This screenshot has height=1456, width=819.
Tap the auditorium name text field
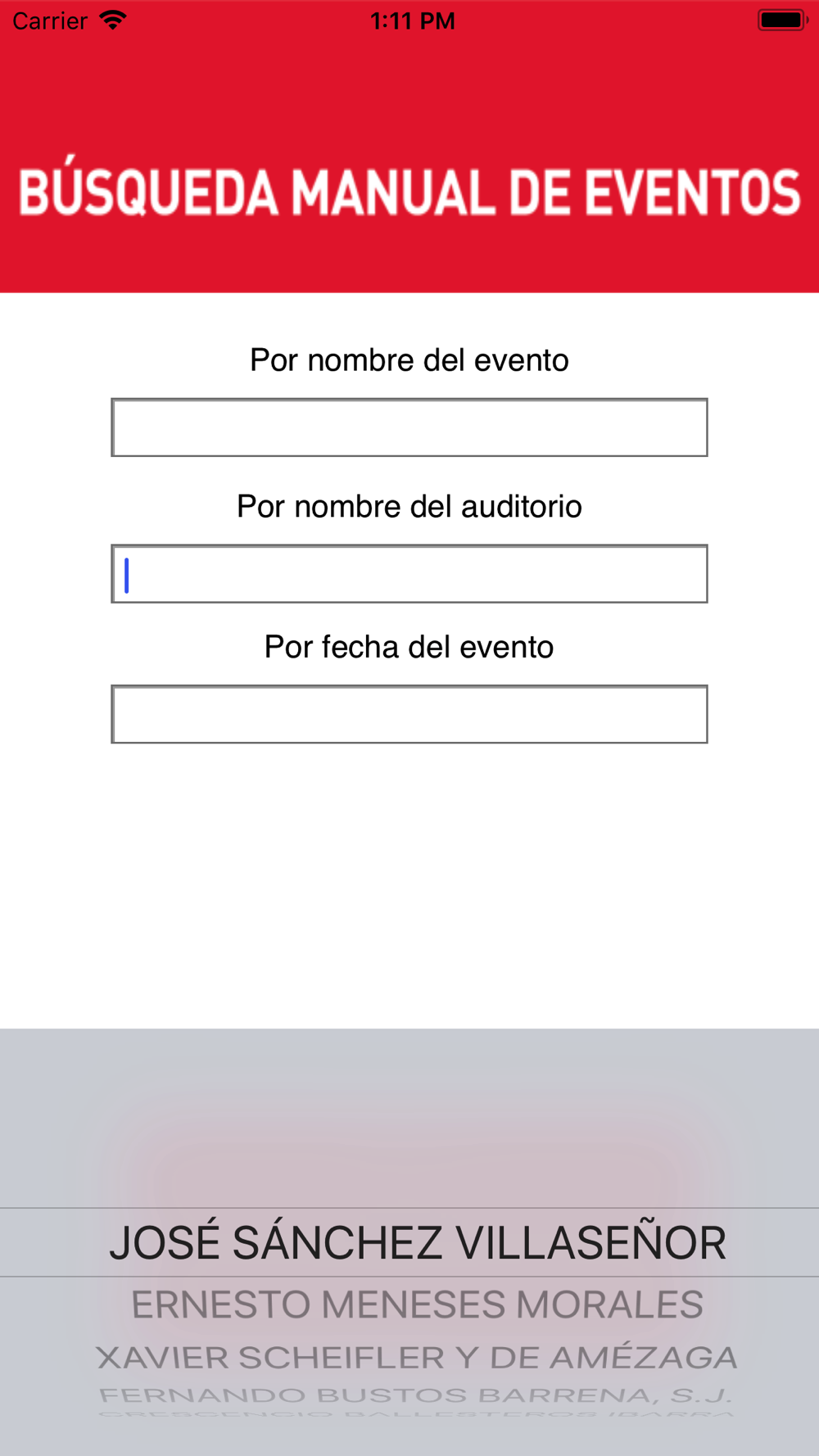[x=409, y=574]
